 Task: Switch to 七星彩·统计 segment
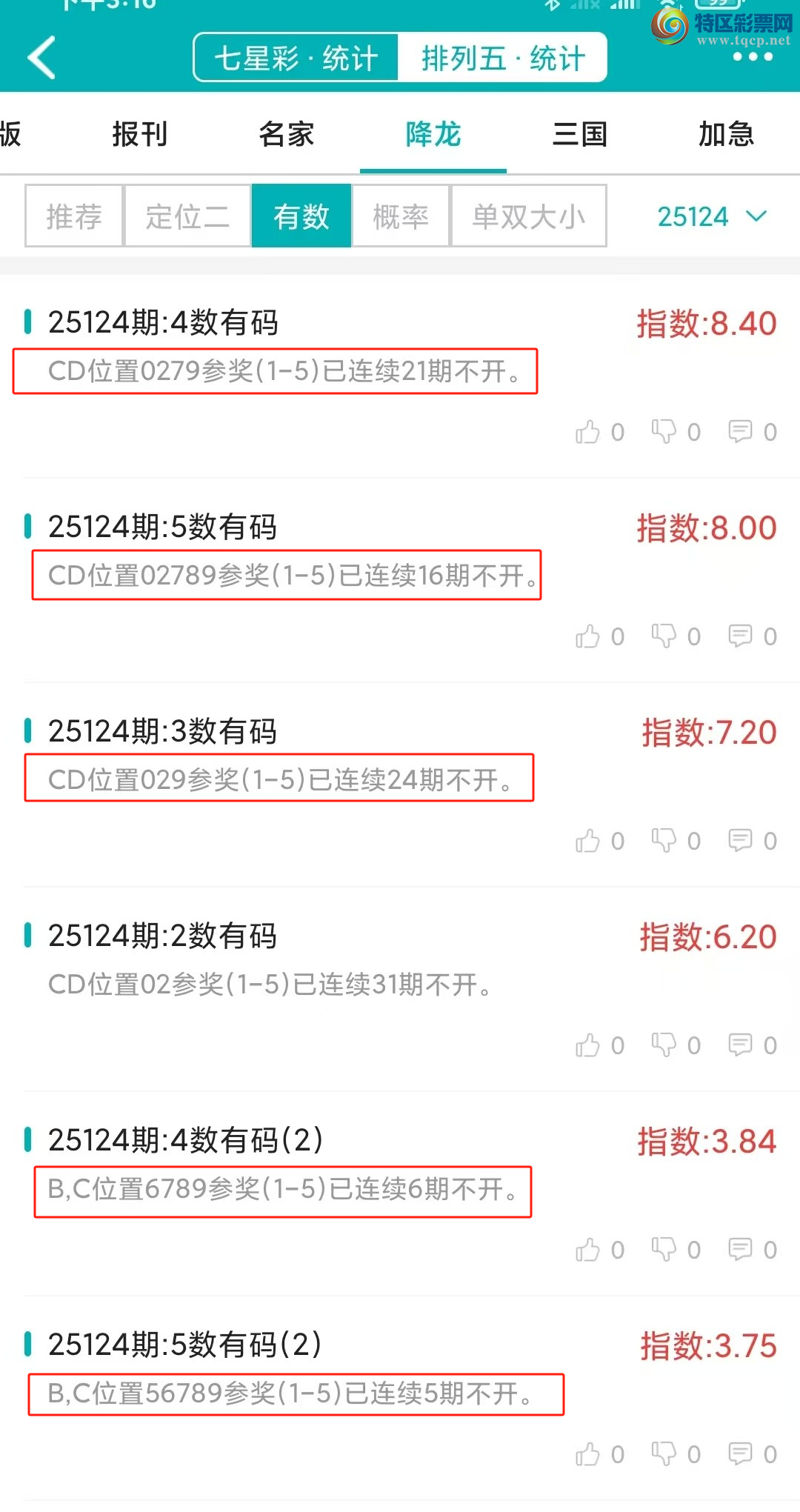[x=296, y=58]
